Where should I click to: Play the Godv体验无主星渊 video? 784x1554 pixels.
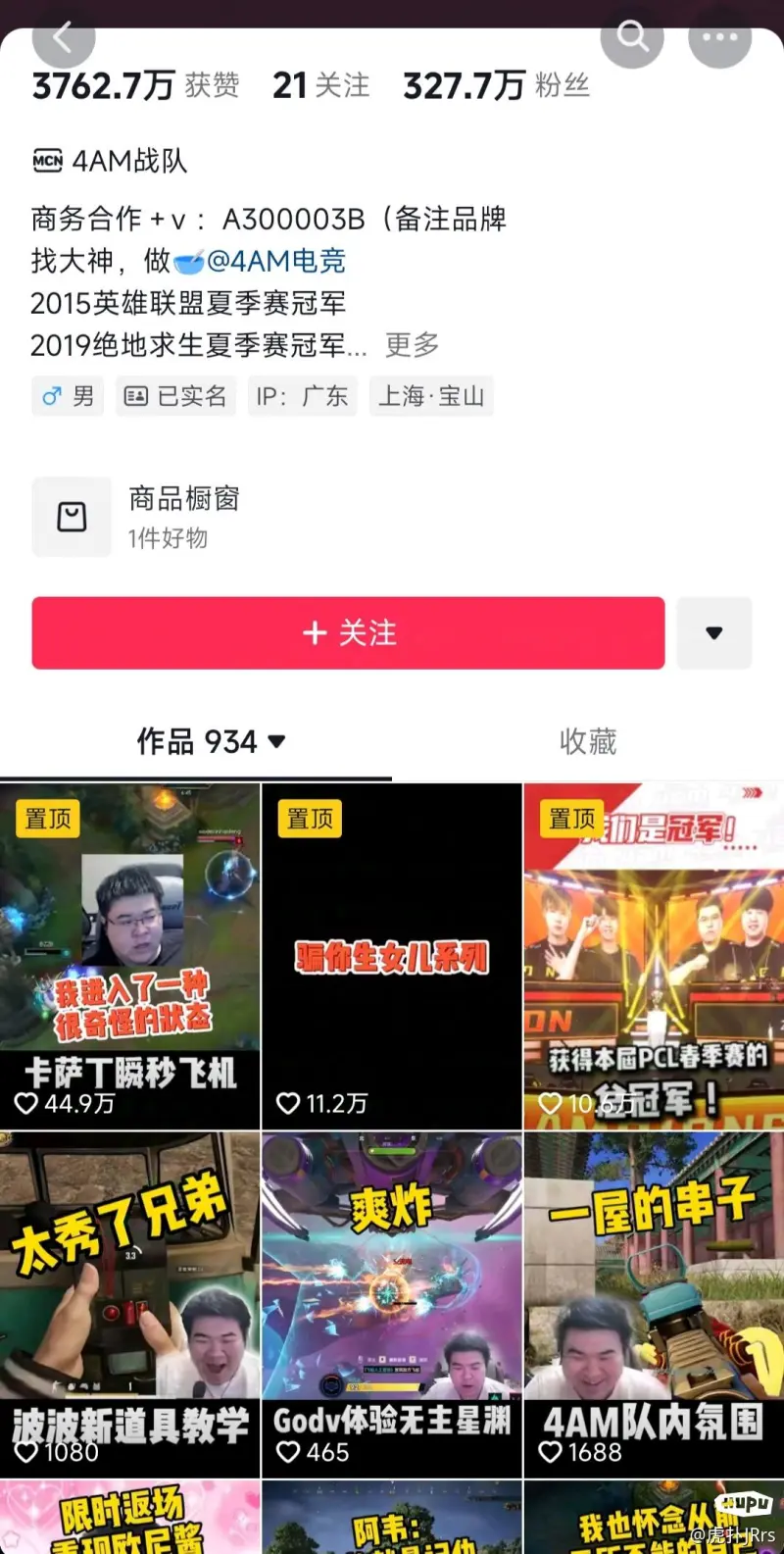tap(392, 1304)
